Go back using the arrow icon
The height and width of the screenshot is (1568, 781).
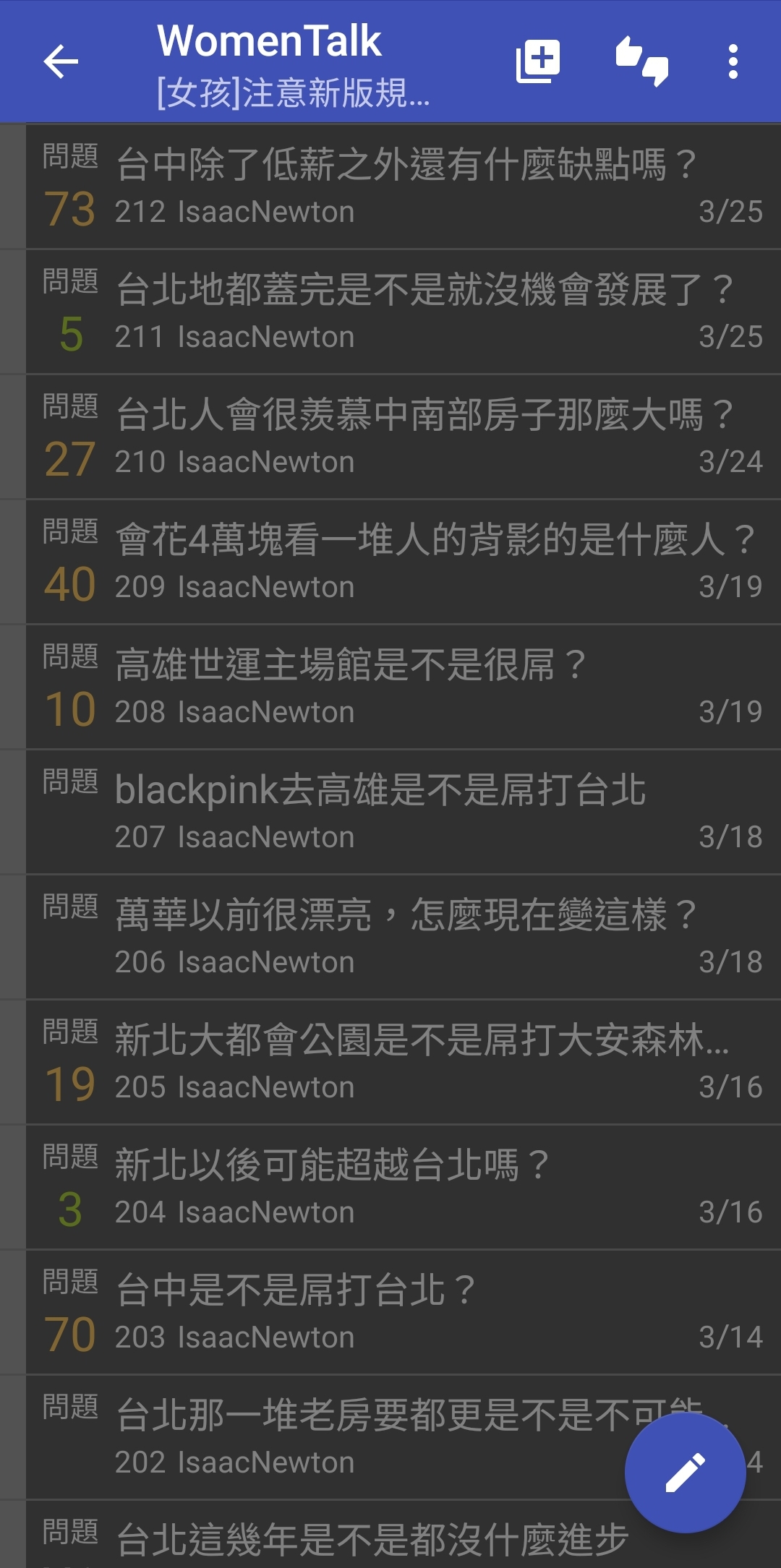click(61, 61)
